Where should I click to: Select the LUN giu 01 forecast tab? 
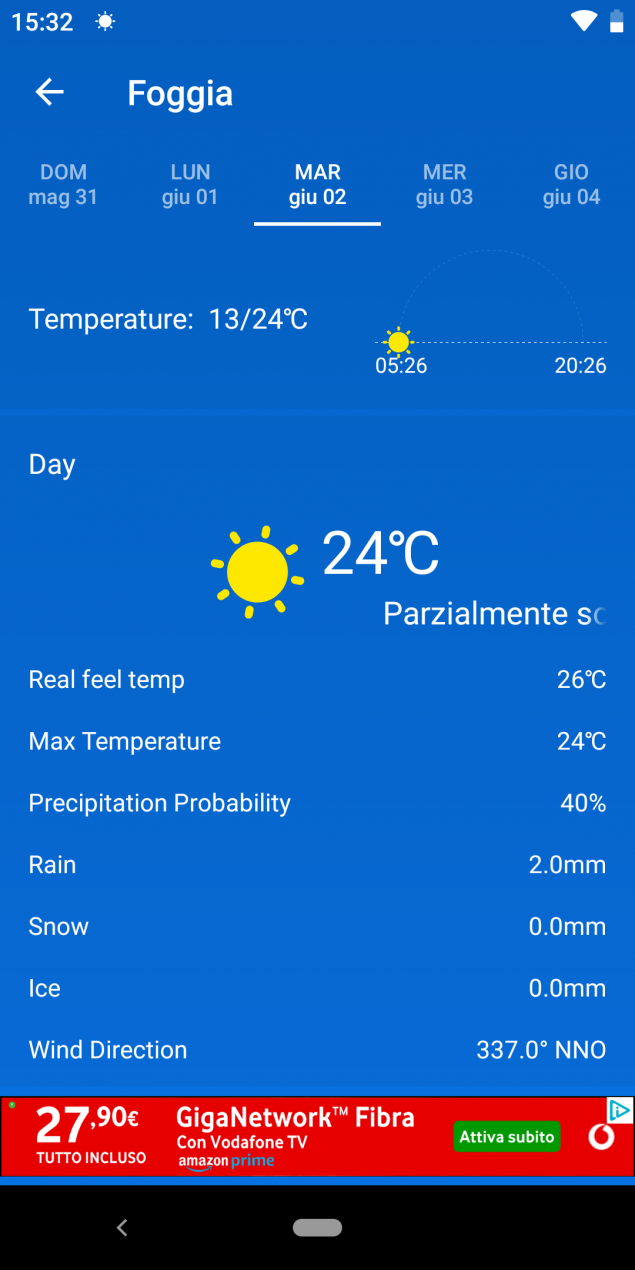(190, 185)
